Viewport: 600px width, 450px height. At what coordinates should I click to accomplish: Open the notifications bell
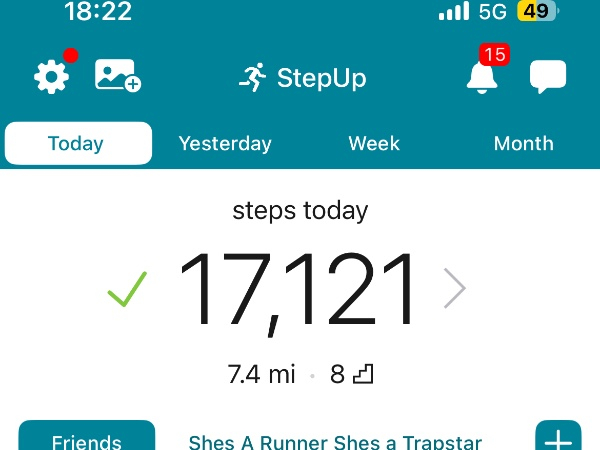point(482,77)
